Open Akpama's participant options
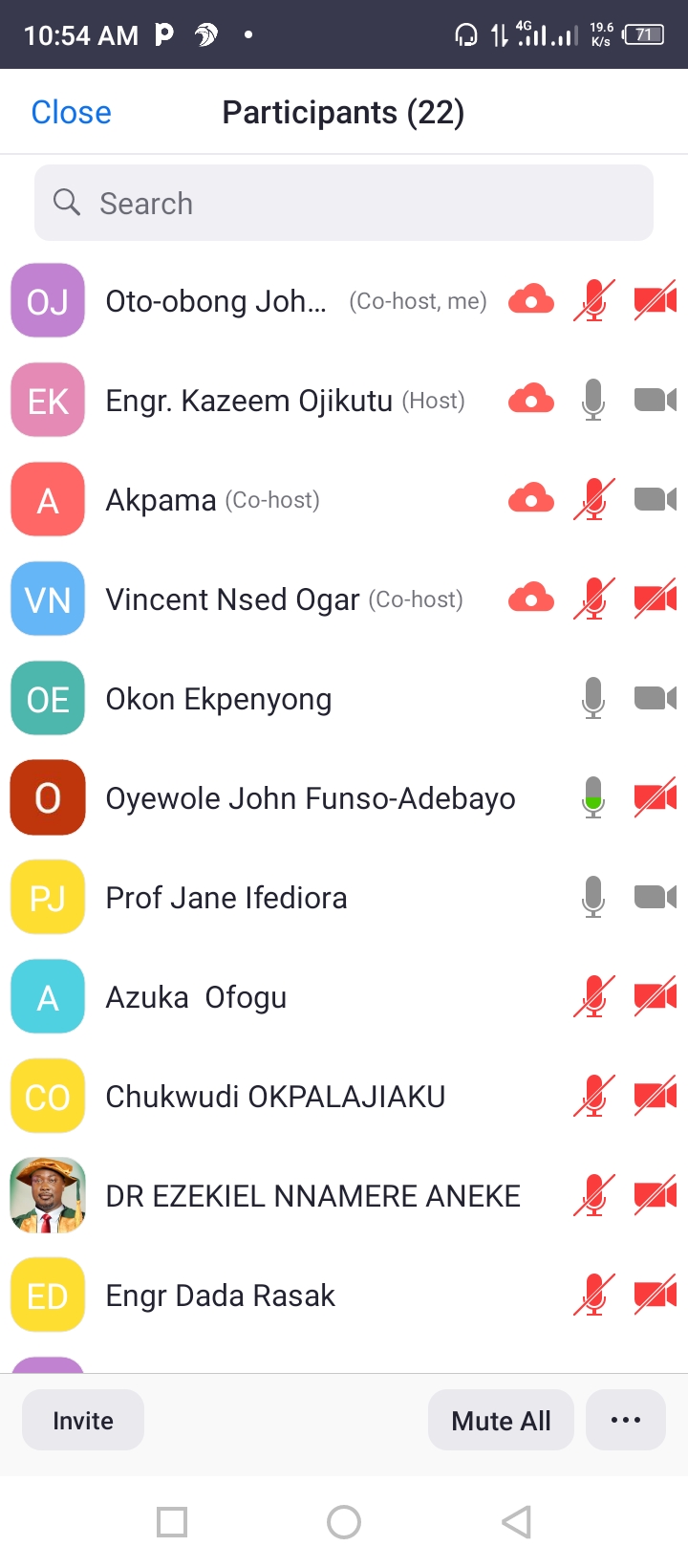This screenshot has width=688, height=1568. click(x=344, y=499)
